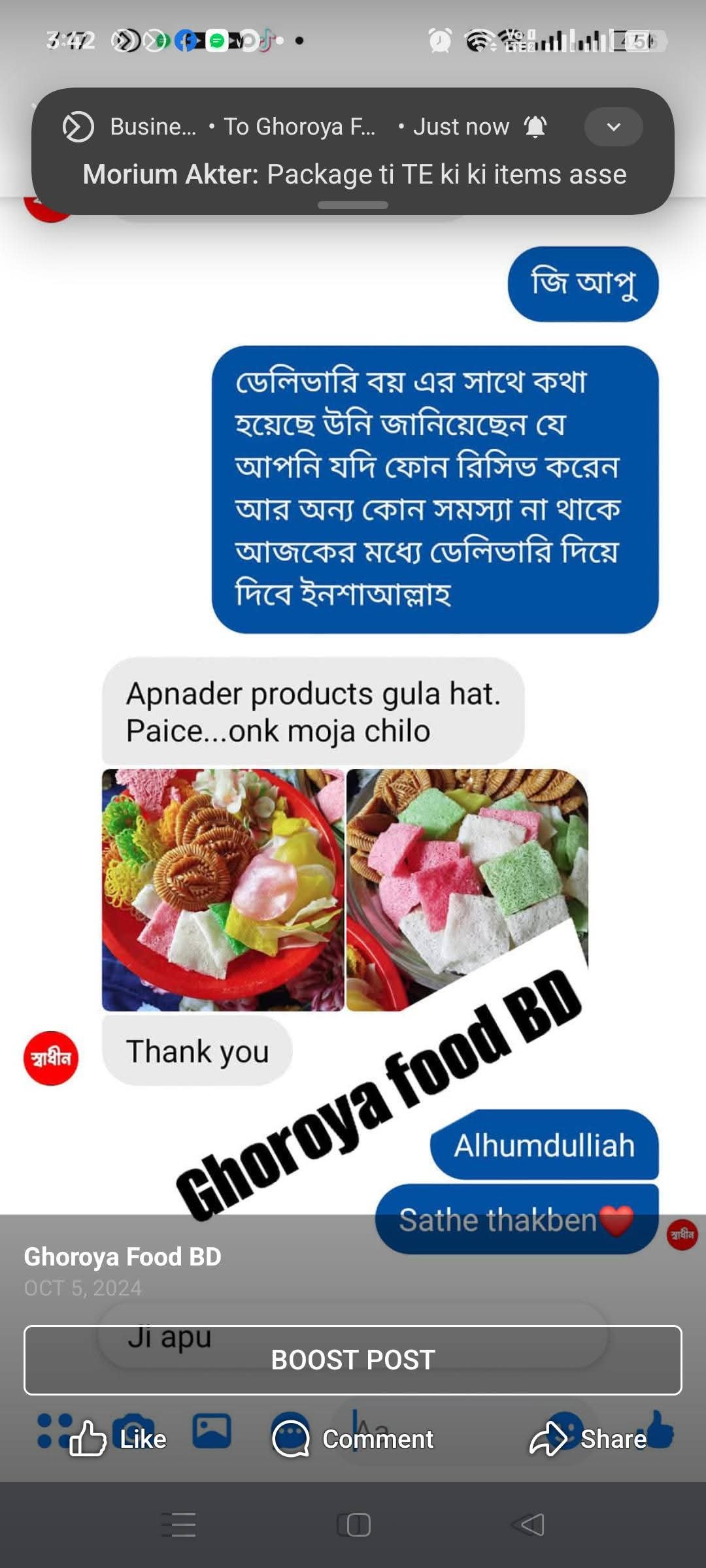
Task: Go back with the system back button
Action: 528,1525
